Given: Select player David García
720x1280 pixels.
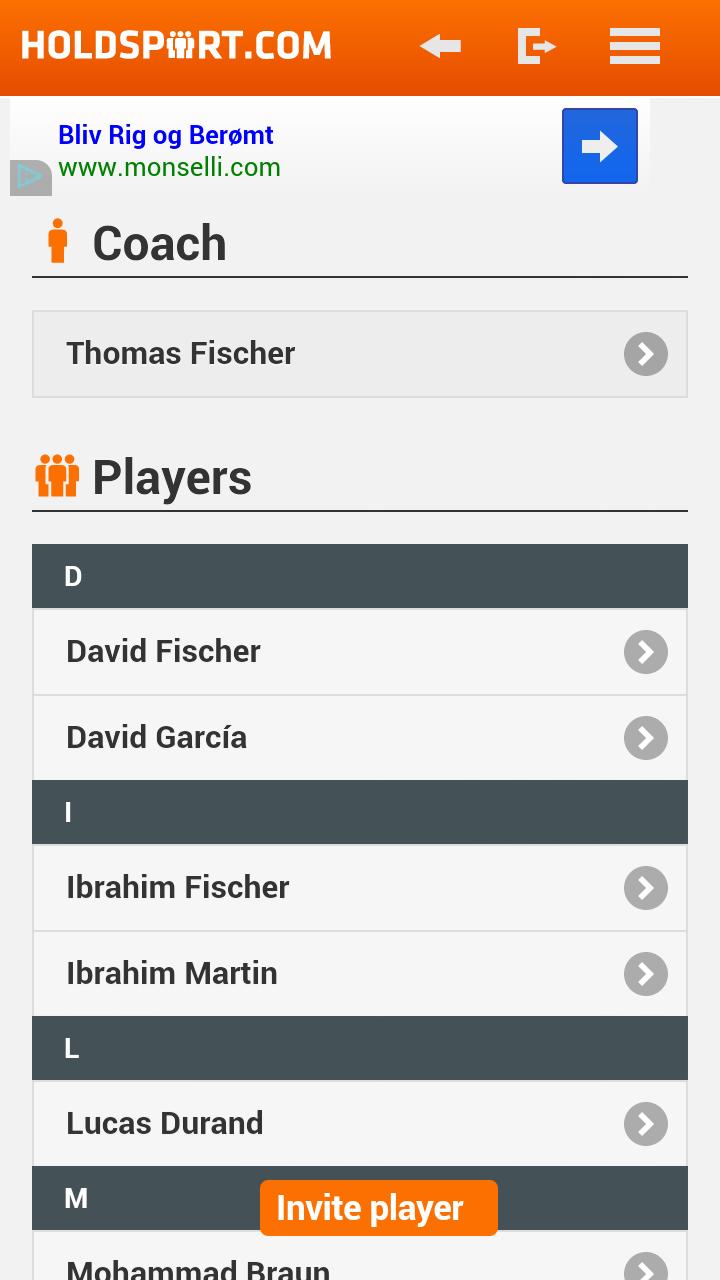Looking at the screenshot, I should pos(360,738).
